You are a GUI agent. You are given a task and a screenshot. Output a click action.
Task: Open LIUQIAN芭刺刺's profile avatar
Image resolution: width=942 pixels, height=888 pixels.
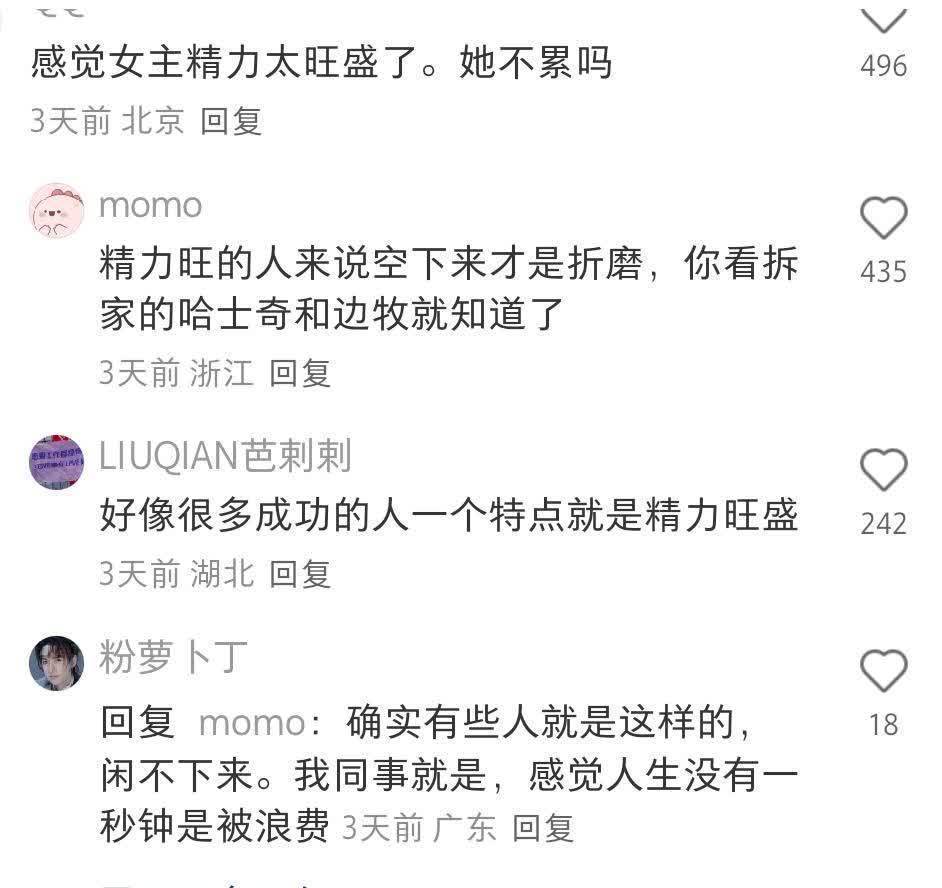56,462
